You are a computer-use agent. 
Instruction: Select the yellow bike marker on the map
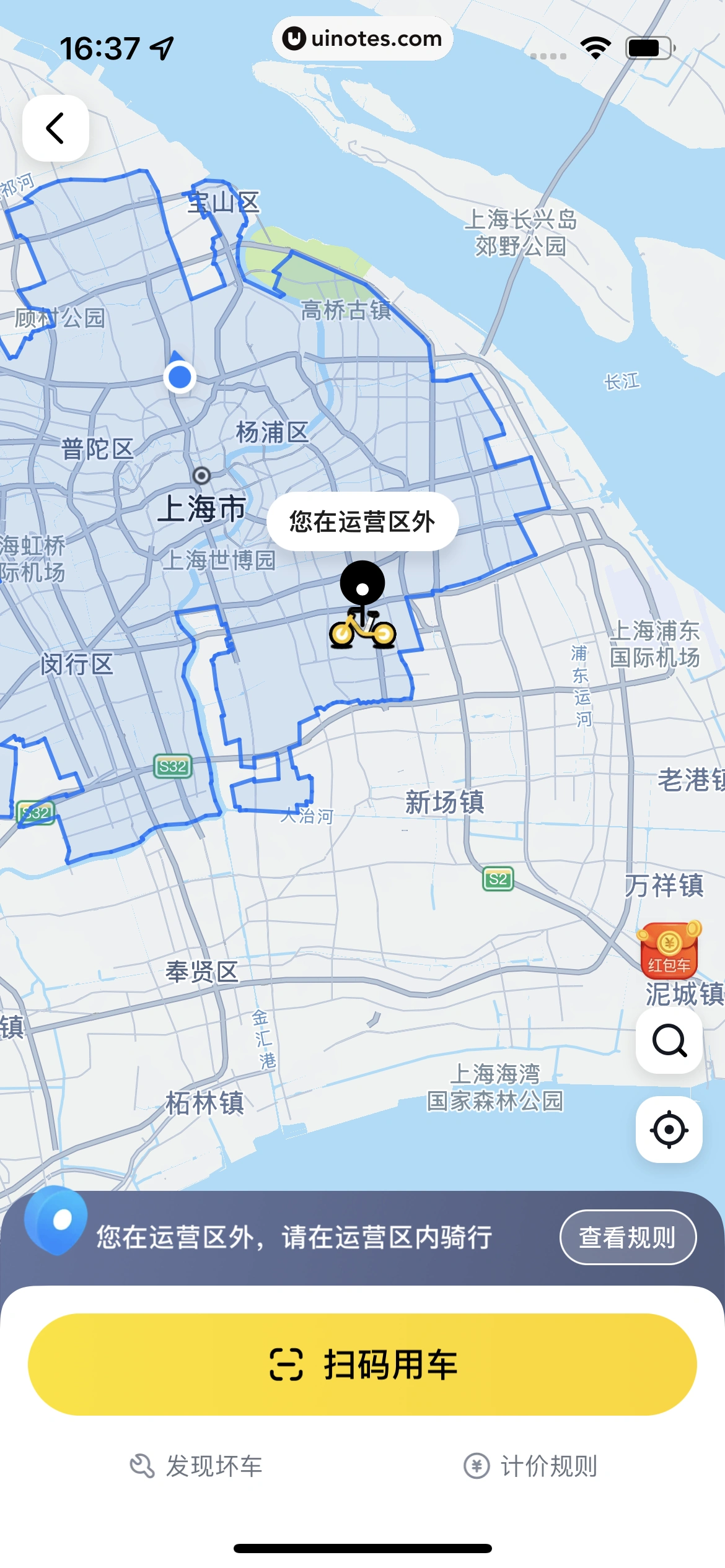click(362, 632)
